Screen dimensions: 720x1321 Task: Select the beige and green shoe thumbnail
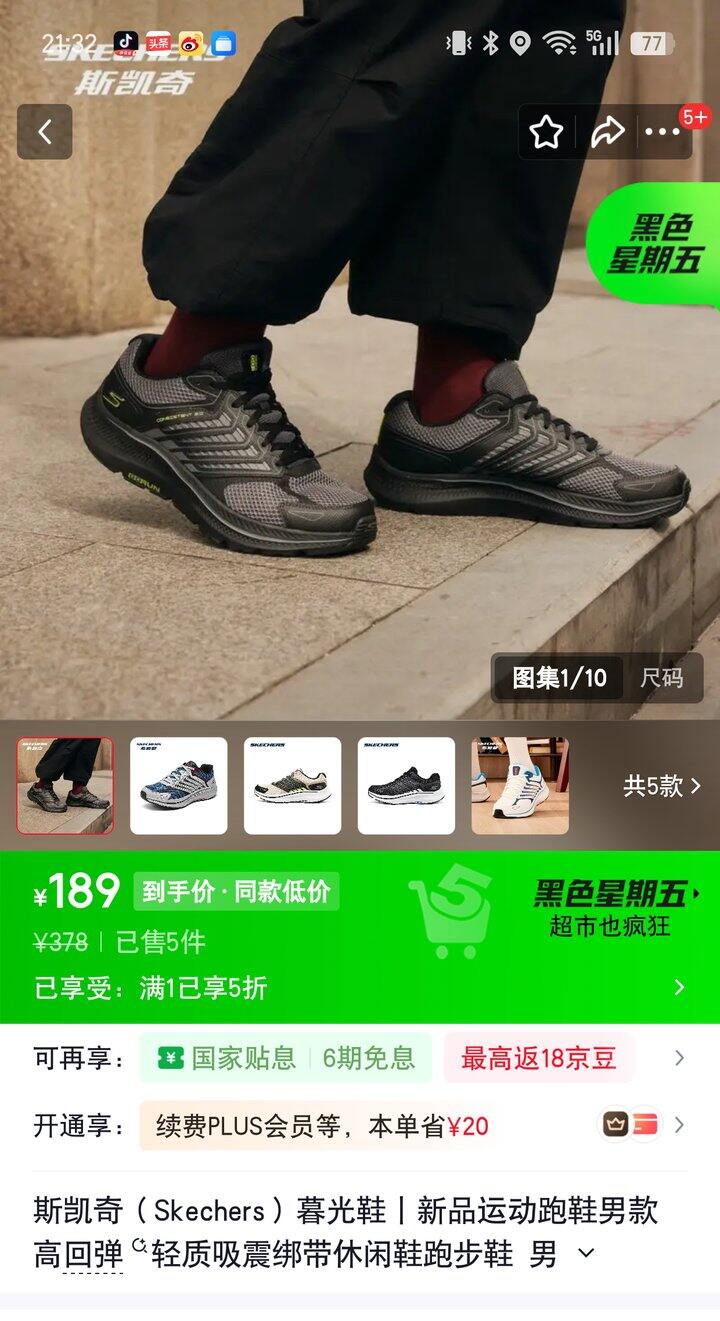(293, 786)
